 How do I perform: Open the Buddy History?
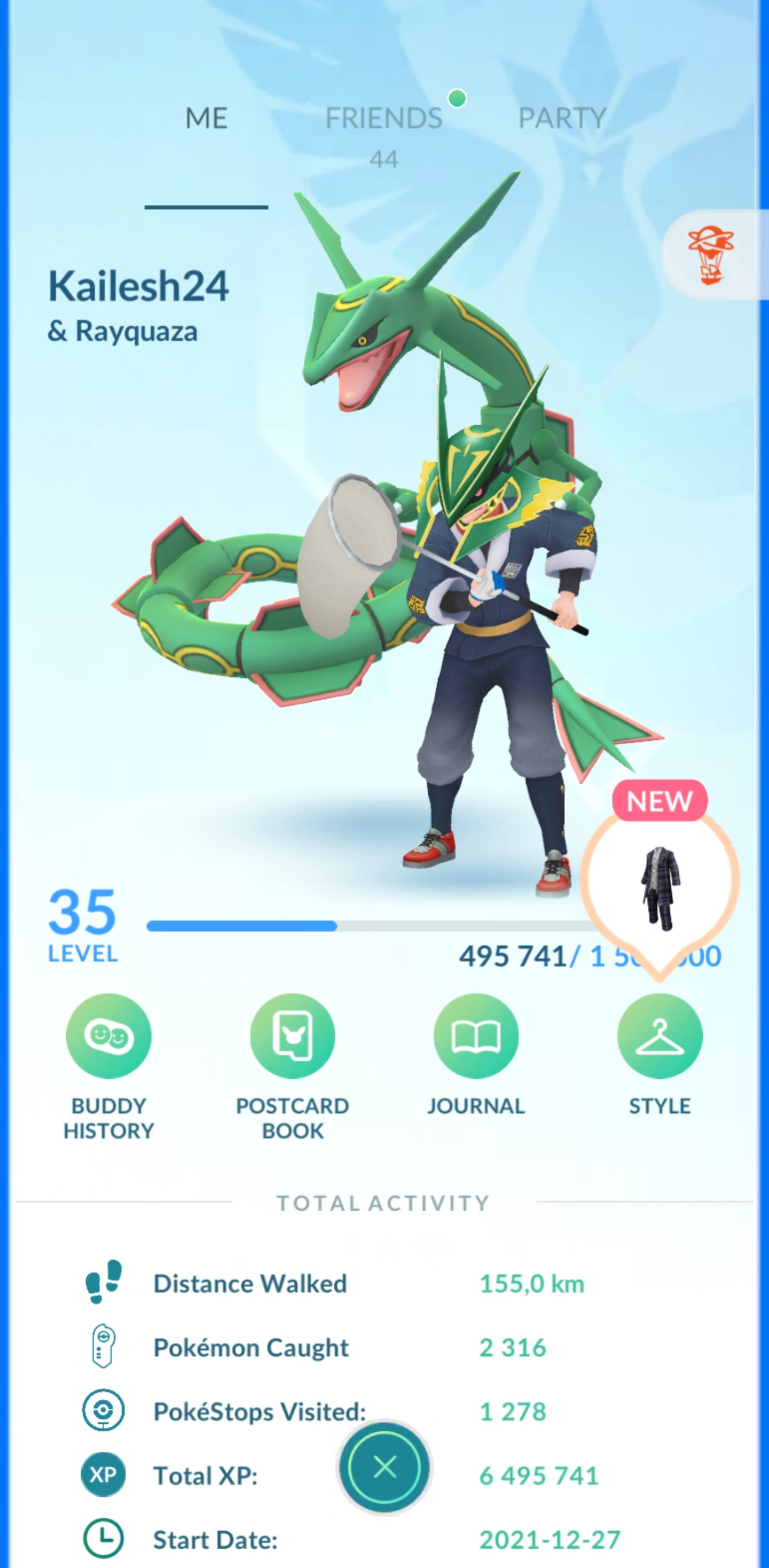(x=108, y=1036)
